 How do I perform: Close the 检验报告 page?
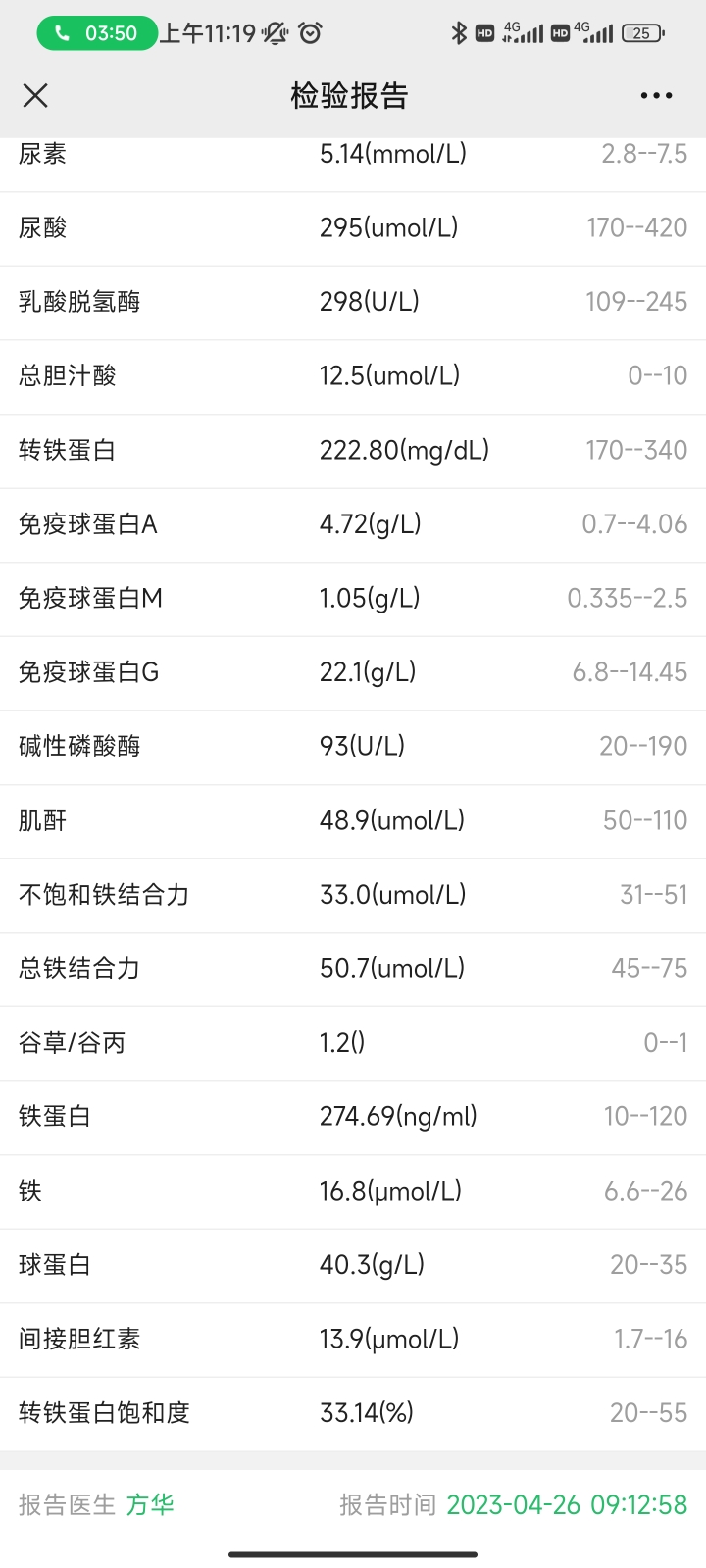[35, 95]
